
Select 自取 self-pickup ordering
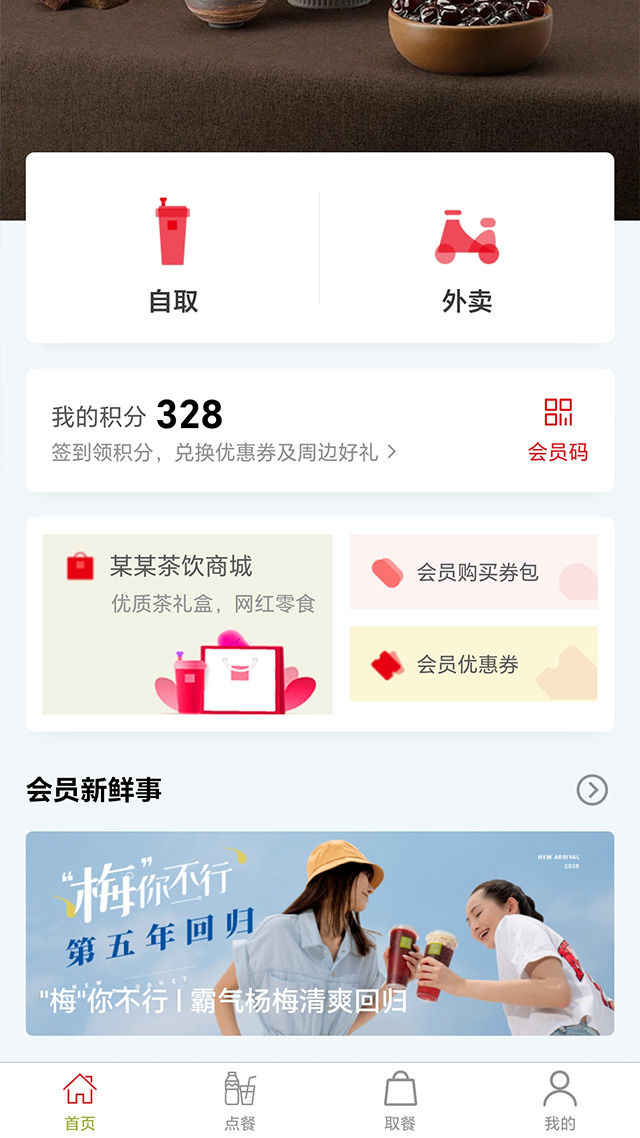pos(173,255)
